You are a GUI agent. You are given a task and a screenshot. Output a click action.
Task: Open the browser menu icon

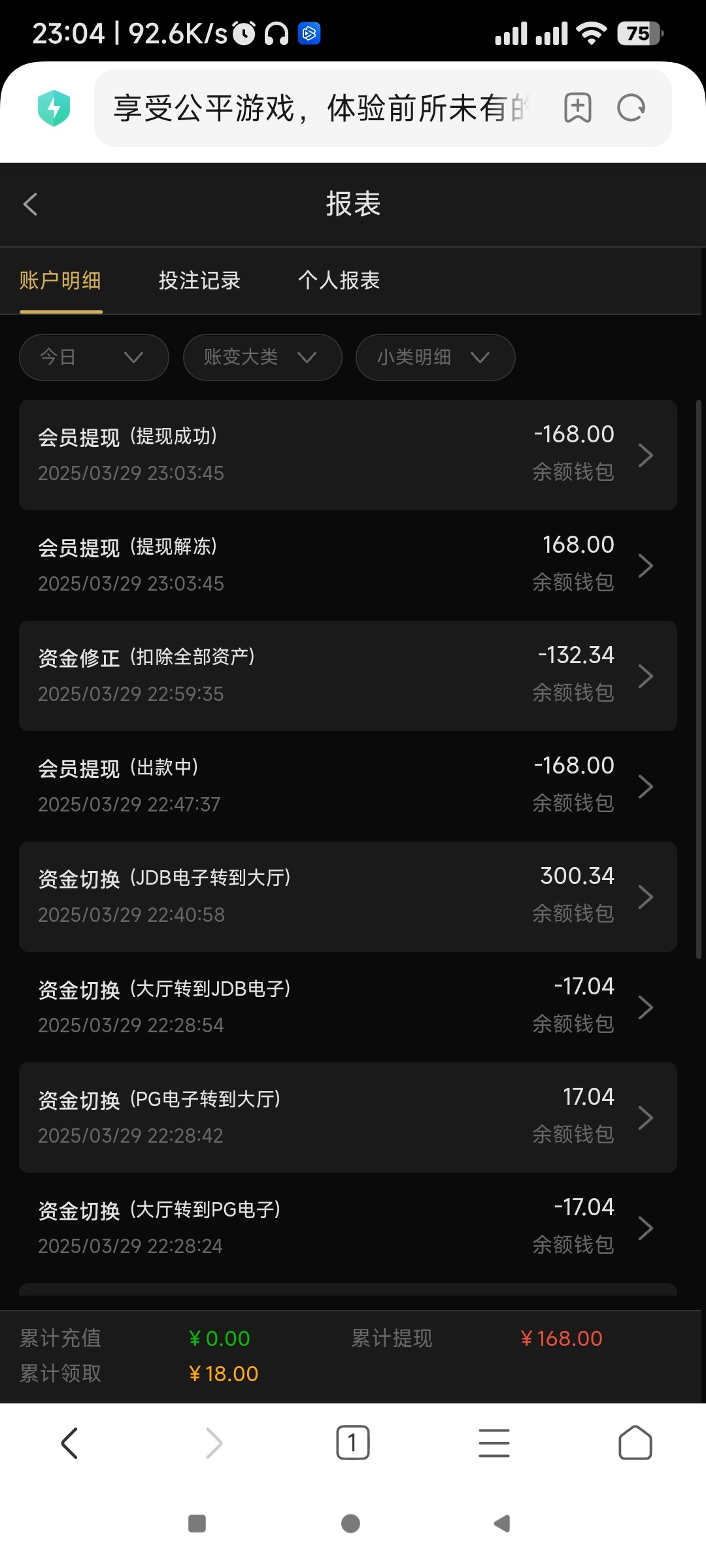click(x=494, y=1443)
